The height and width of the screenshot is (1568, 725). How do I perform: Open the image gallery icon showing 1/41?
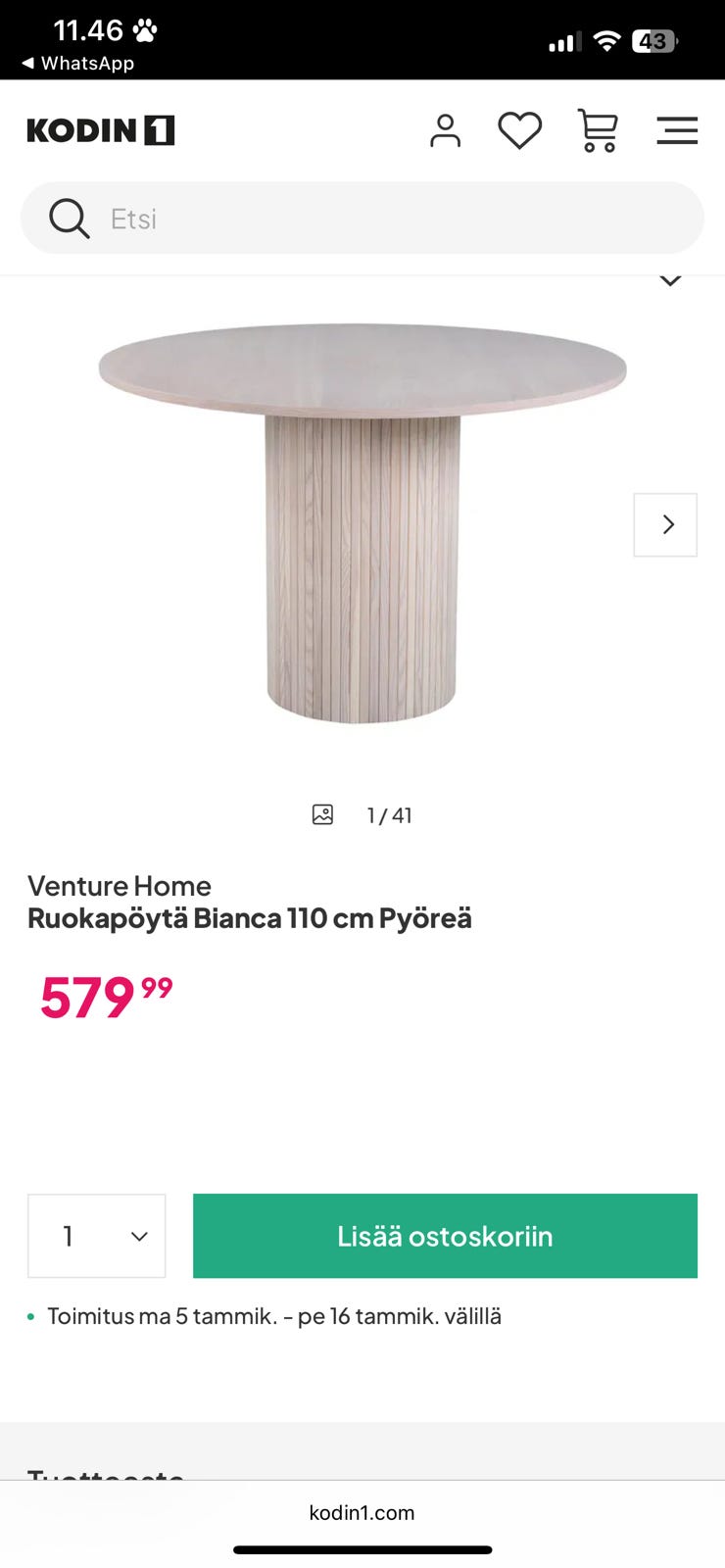pos(324,813)
